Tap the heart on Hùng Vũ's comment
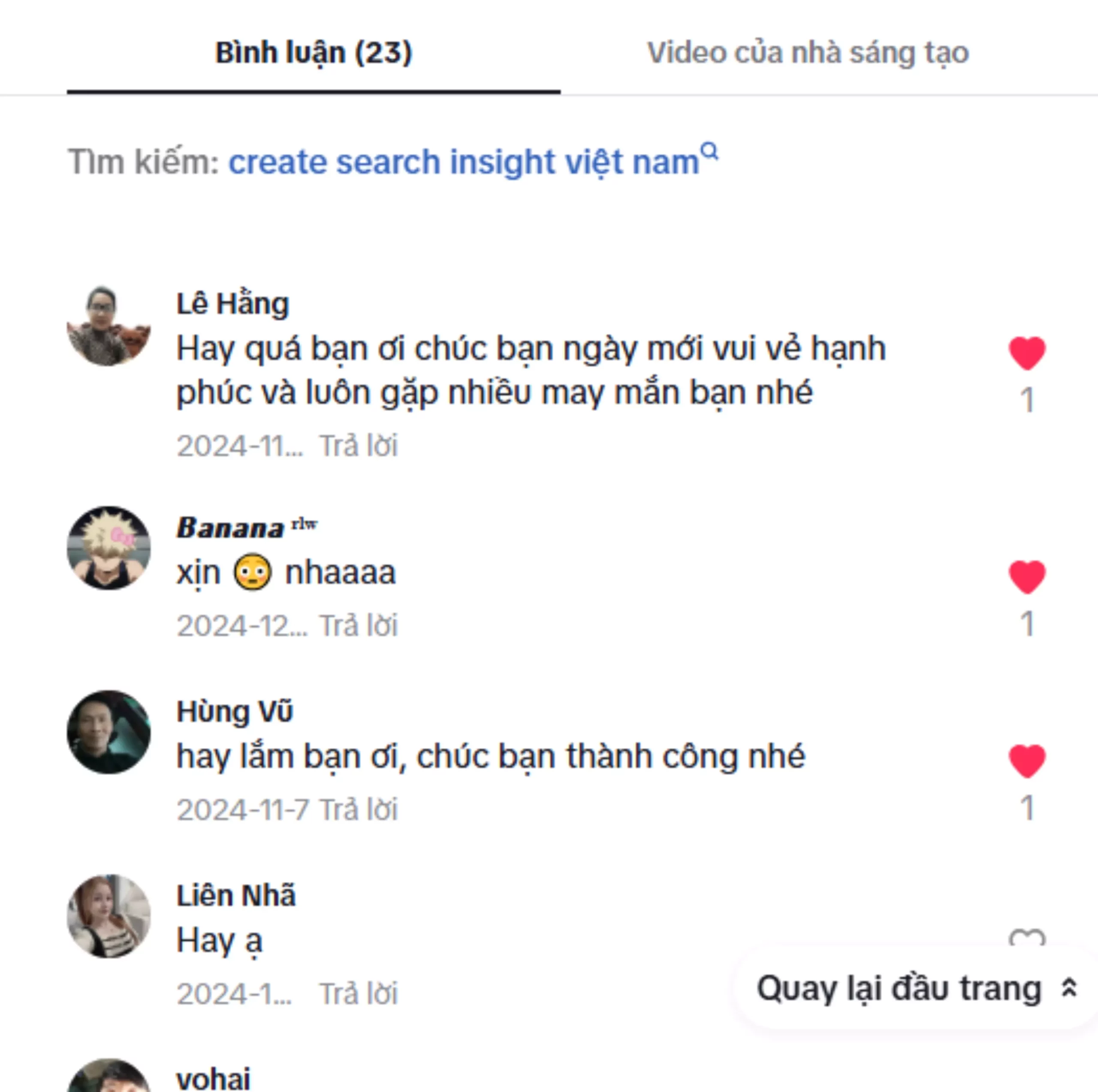This screenshot has width=1098, height=1092. pos(1026,761)
